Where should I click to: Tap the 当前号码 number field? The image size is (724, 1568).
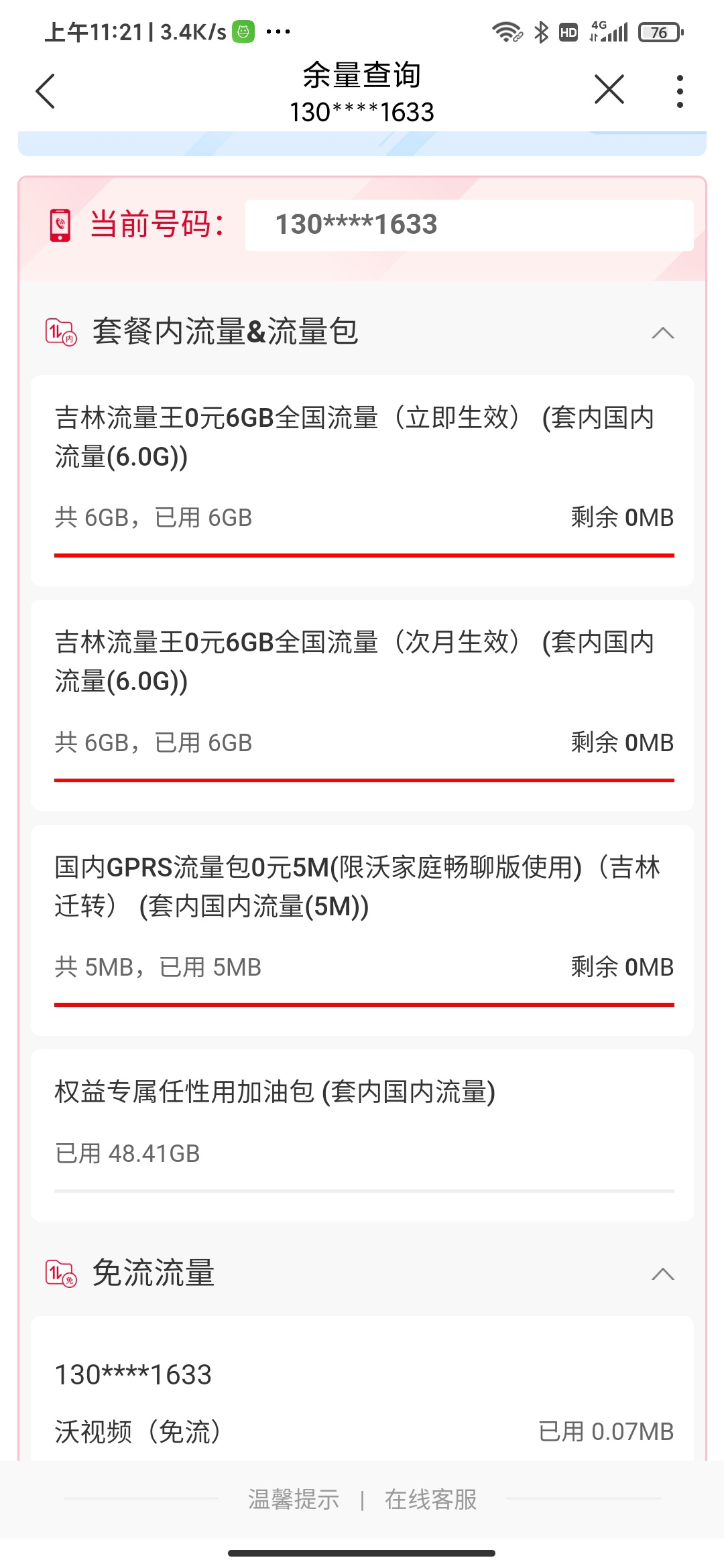(x=469, y=225)
